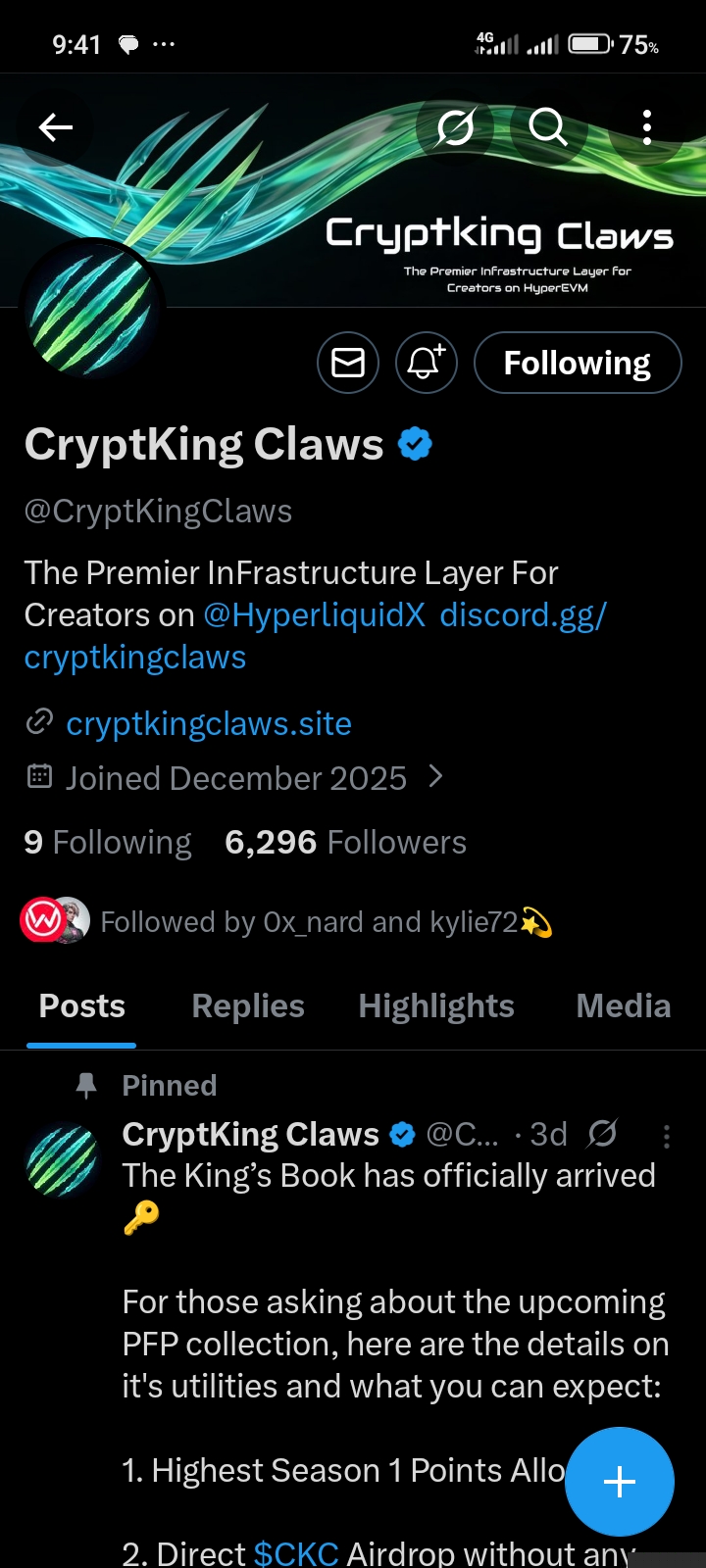Open followed by 0x_nard and kylie72
Screen dimensions: 706x1568
286,921
